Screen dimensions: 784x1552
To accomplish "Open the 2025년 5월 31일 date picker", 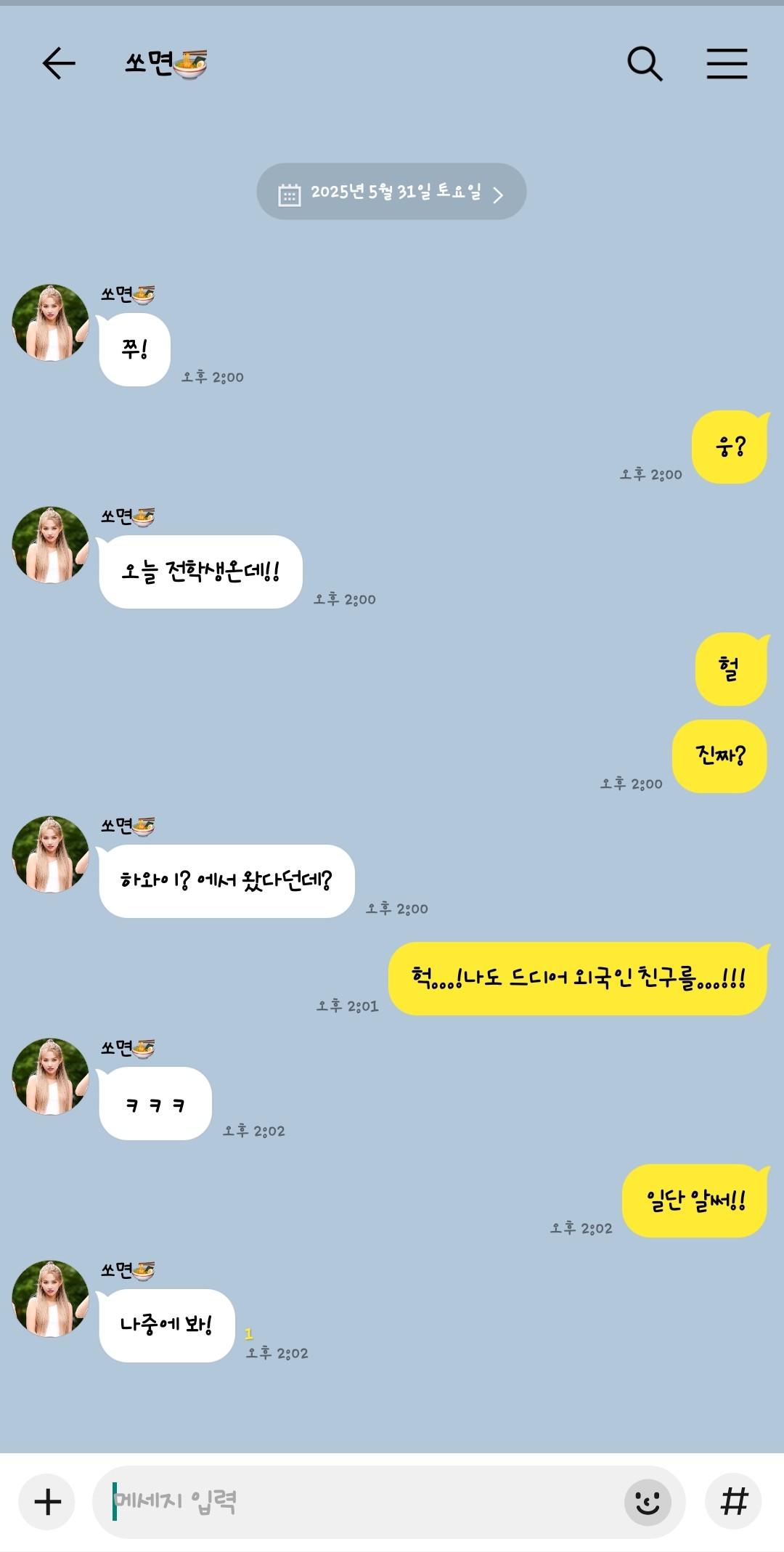I will click(x=391, y=192).
